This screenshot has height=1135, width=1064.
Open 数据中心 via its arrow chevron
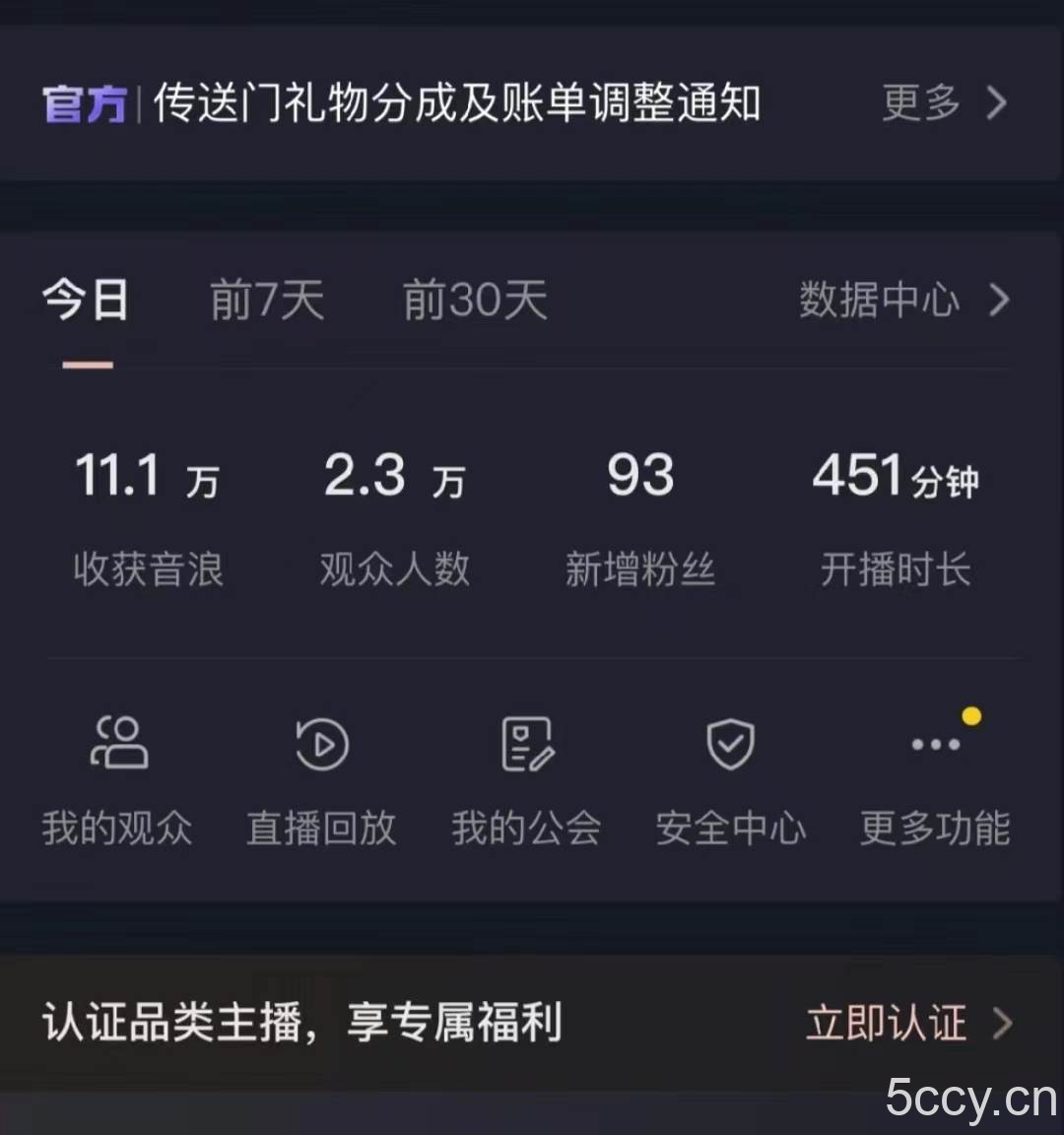1001,300
